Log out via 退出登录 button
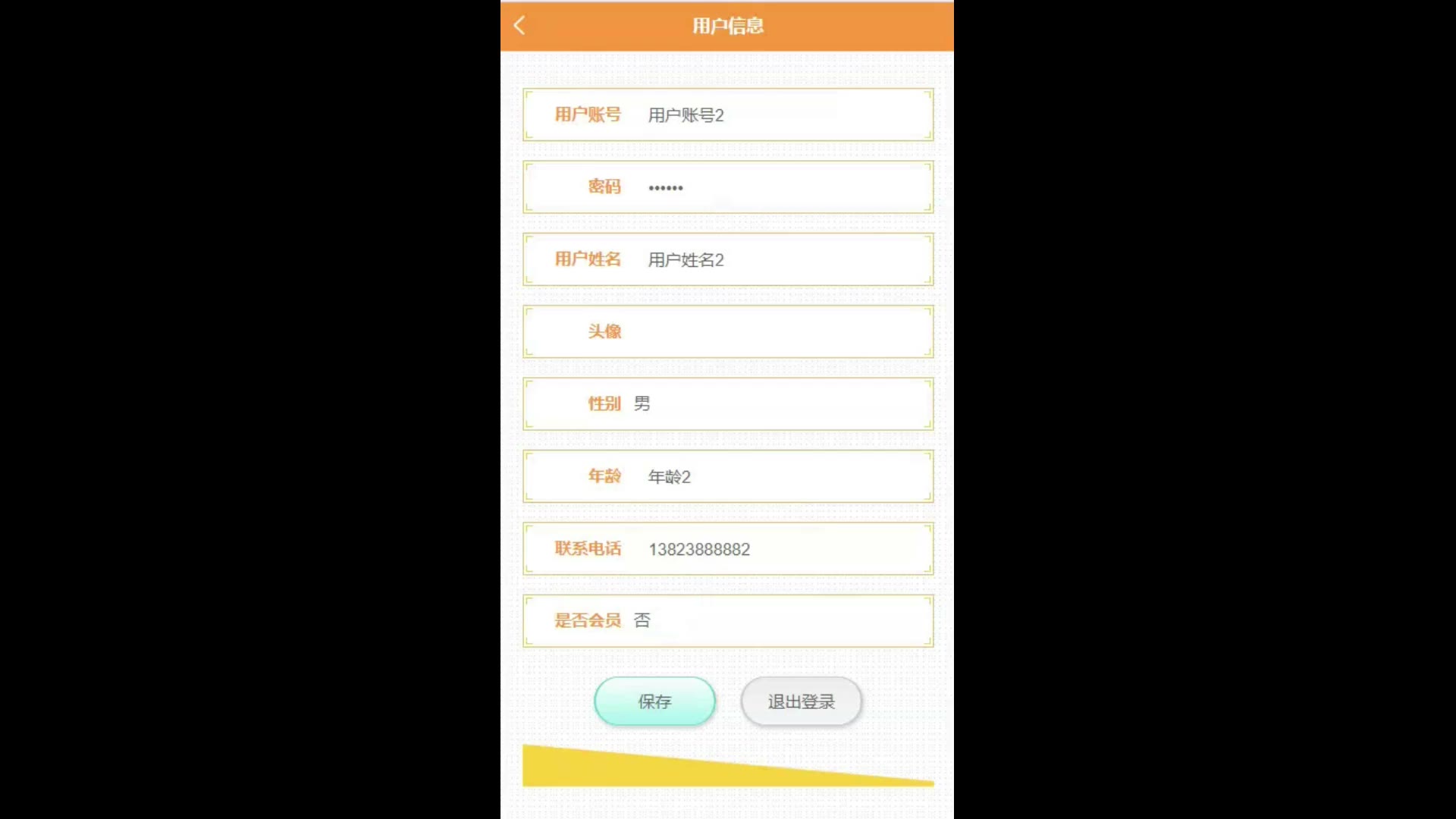This screenshot has width=1456, height=819. [801, 701]
